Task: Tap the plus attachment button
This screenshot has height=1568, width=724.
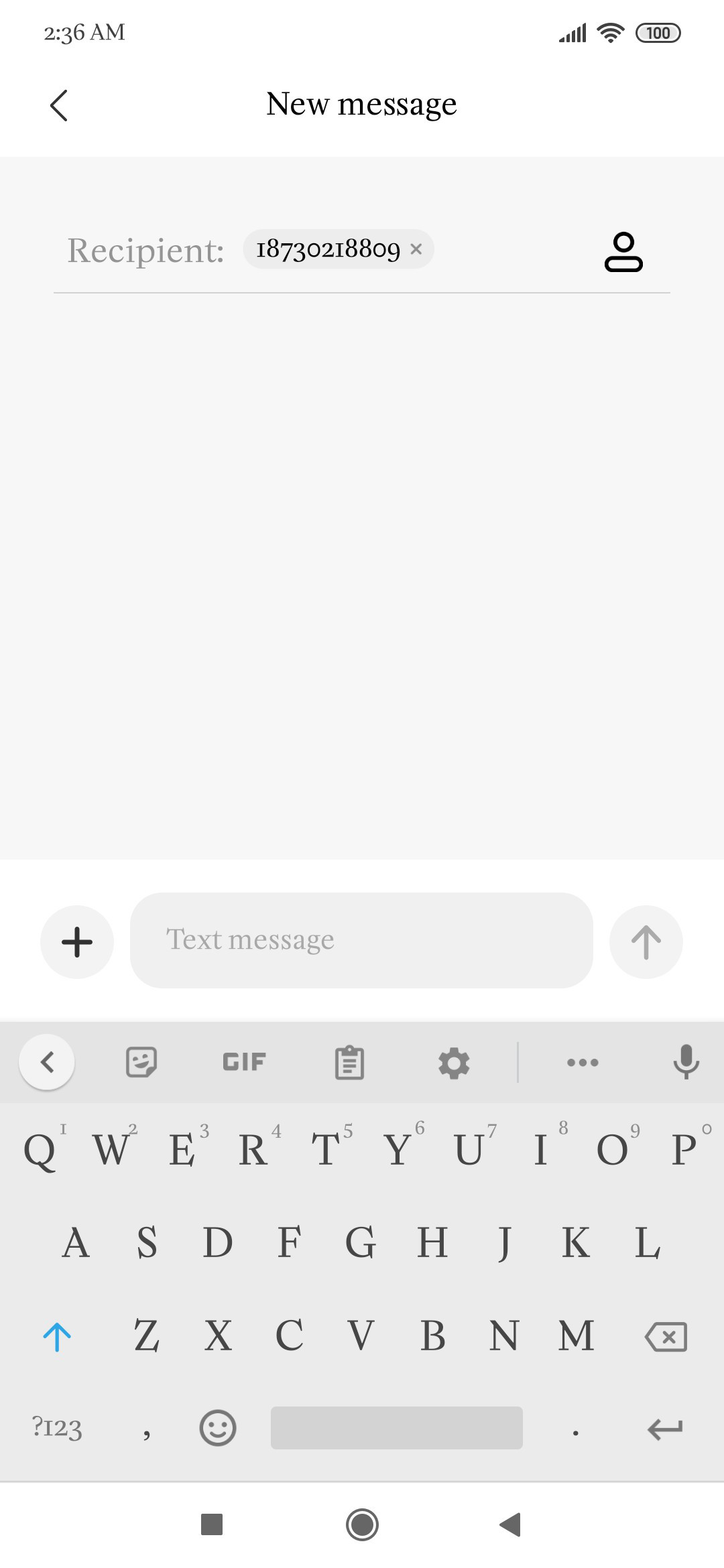Action: tap(77, 941)
